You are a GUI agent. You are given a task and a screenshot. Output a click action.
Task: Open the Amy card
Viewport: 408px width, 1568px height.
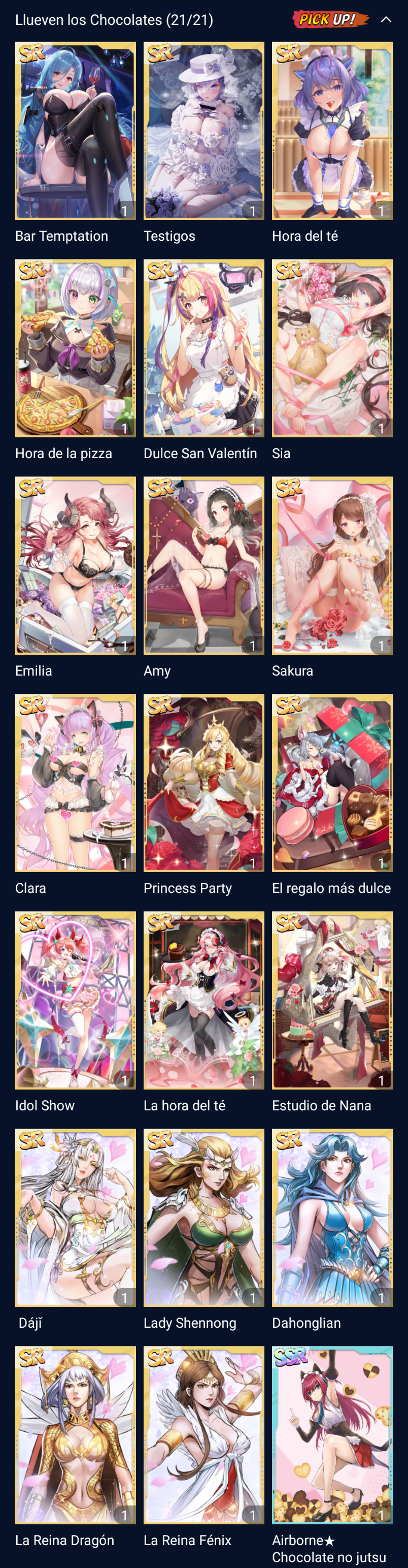pyautogui.click(x=203, y=565)
